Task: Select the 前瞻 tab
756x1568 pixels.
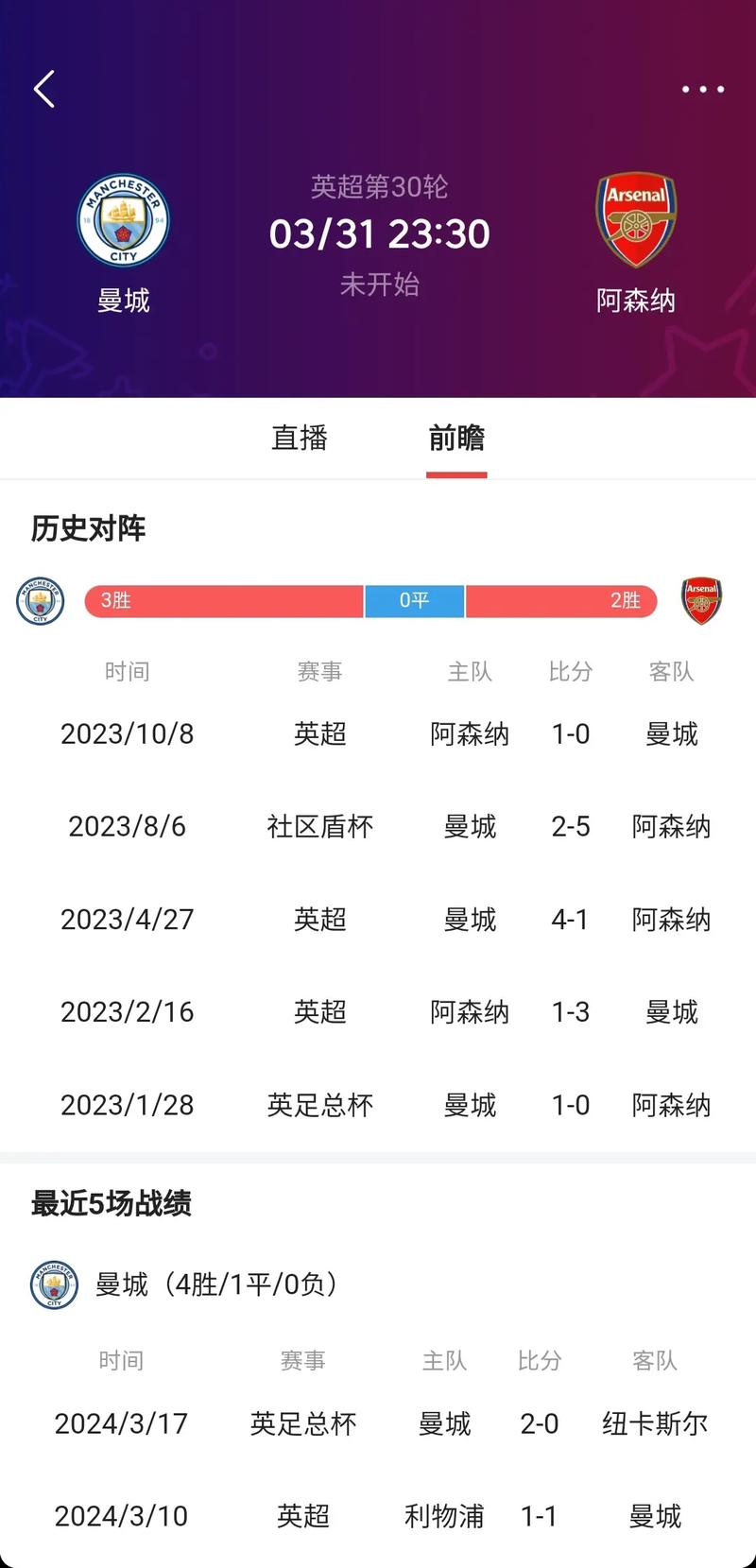Action: tap(456, 438)
